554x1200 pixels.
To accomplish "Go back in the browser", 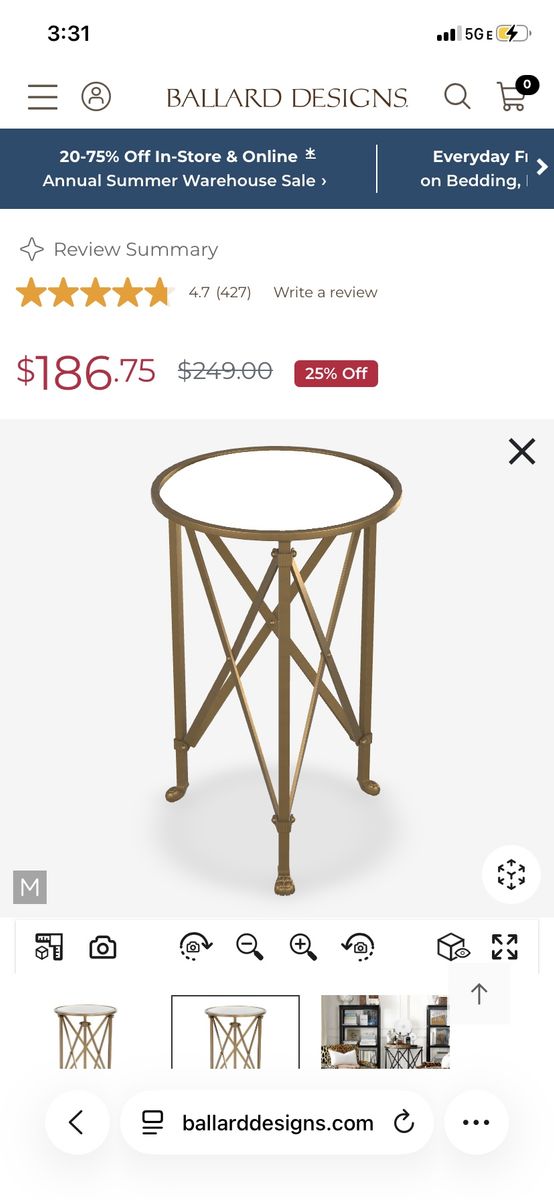I will (76, 1123).
